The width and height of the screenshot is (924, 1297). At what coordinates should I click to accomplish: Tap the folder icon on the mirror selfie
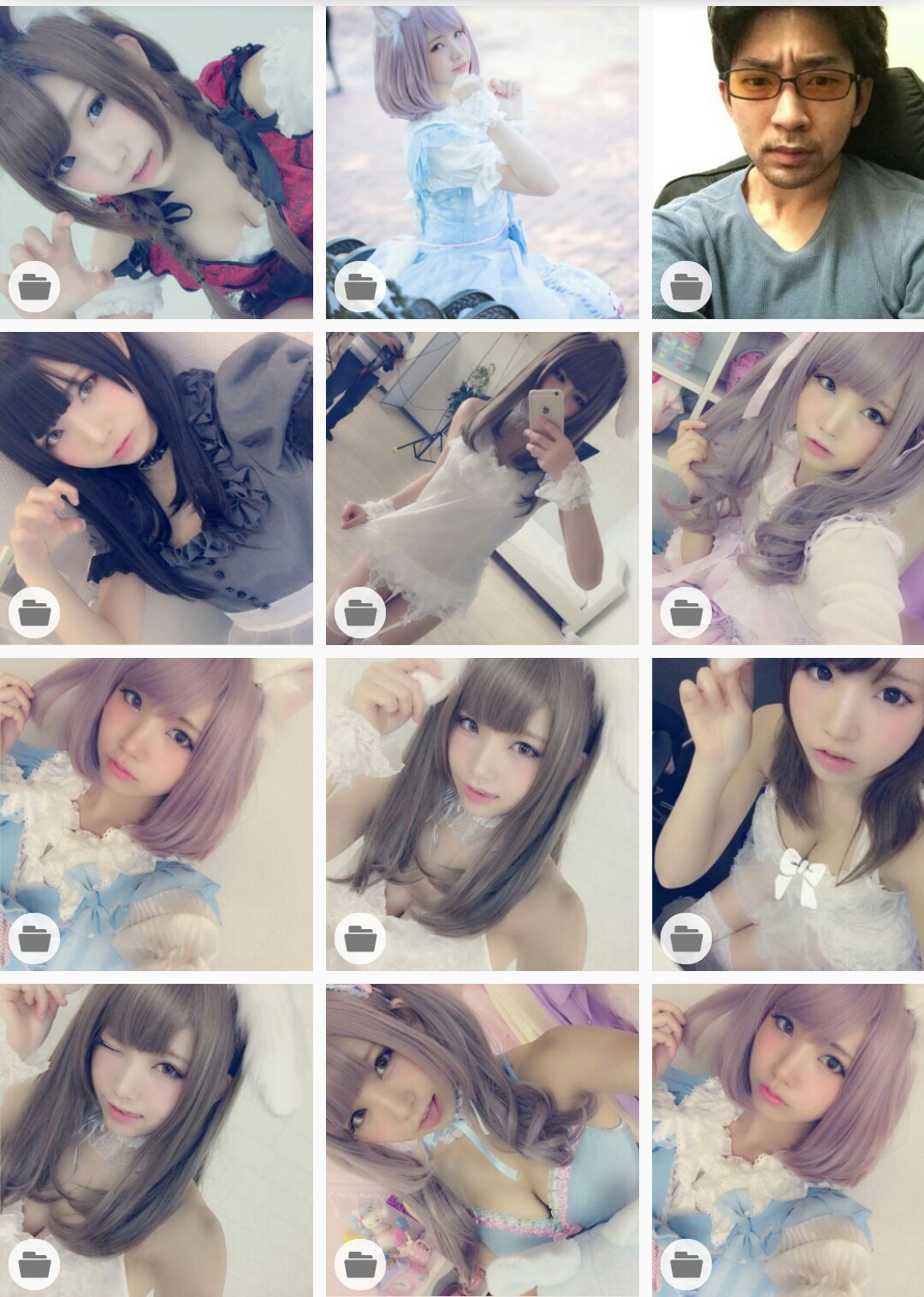point(360,613)
